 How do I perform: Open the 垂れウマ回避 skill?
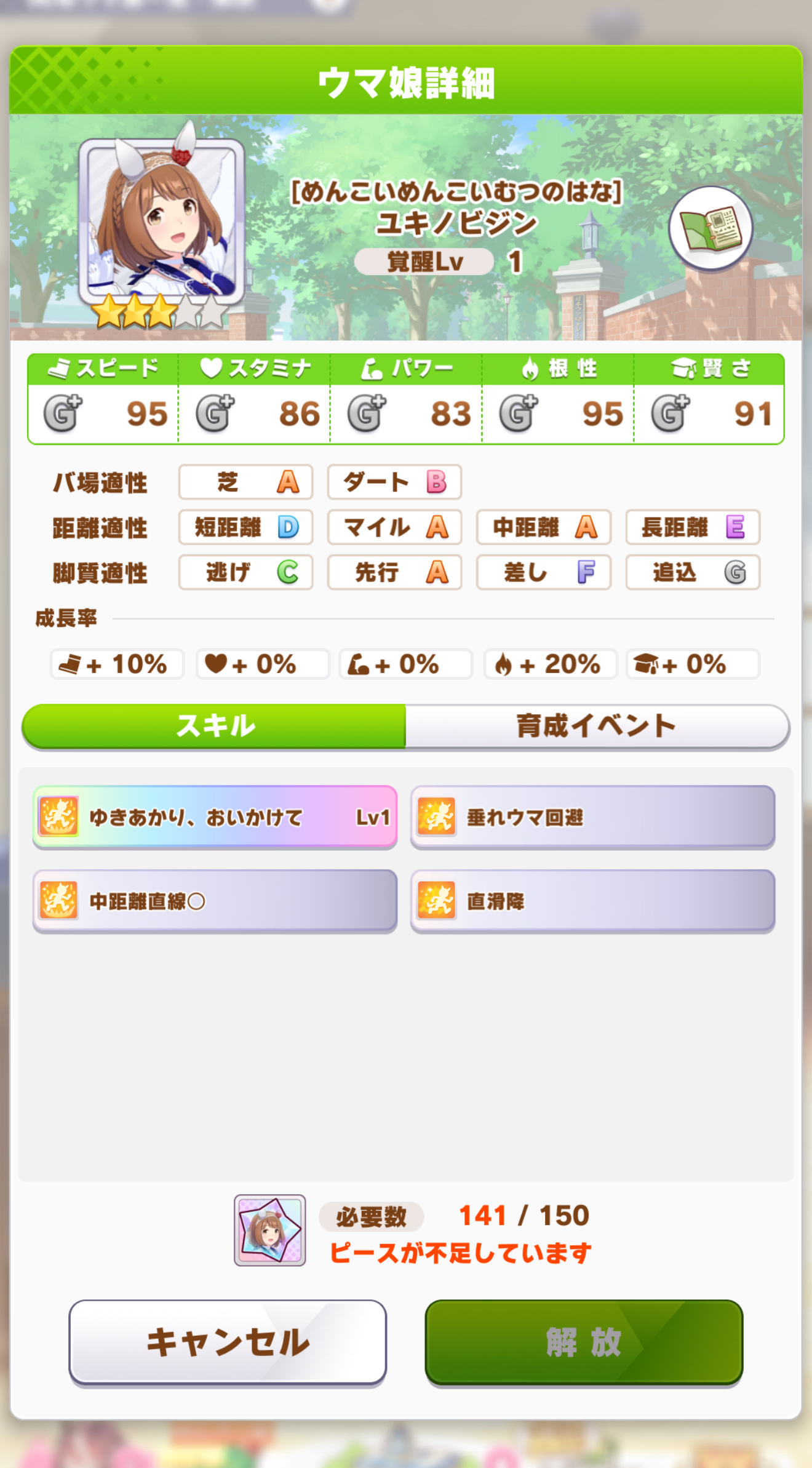[x=592, y=817]
